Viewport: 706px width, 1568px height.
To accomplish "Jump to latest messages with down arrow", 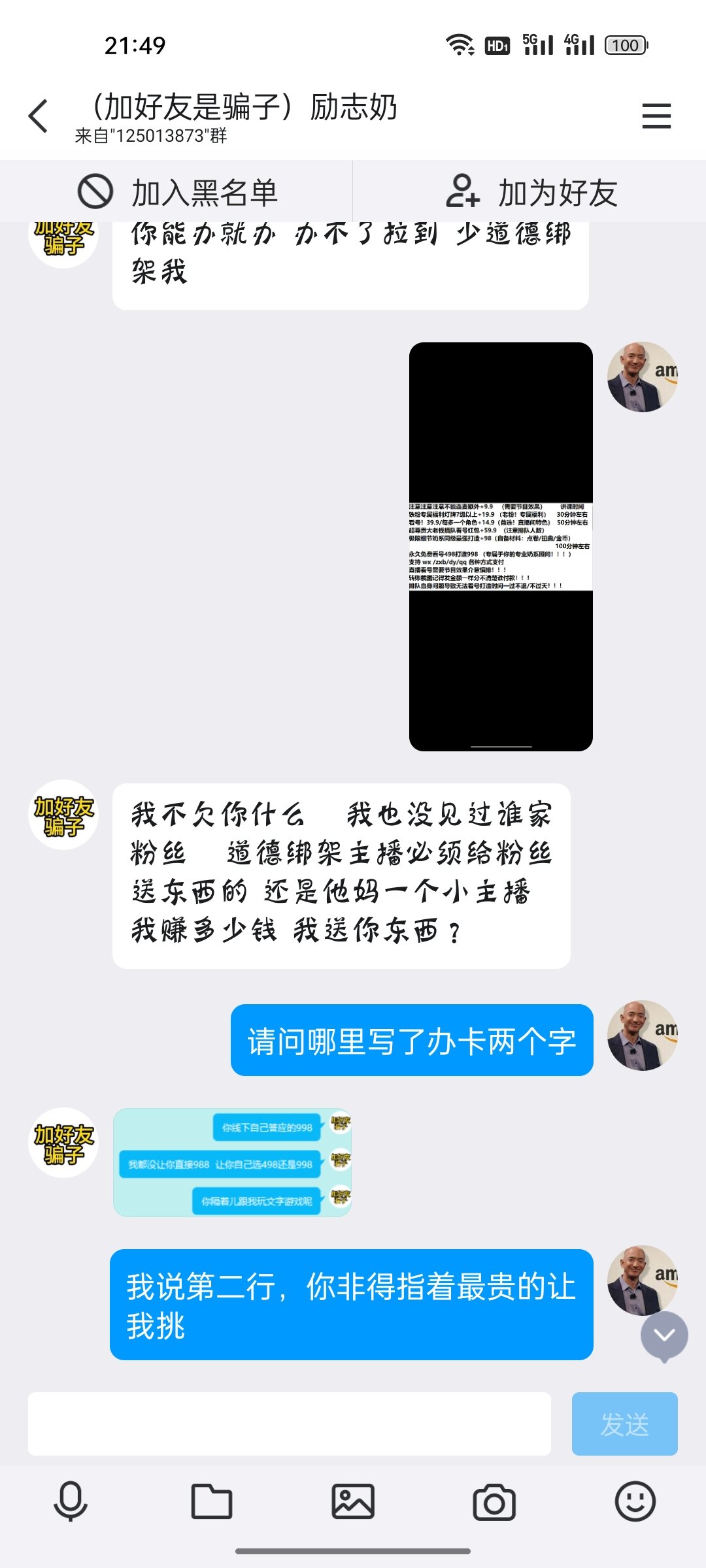I will tap(664, 1335).
